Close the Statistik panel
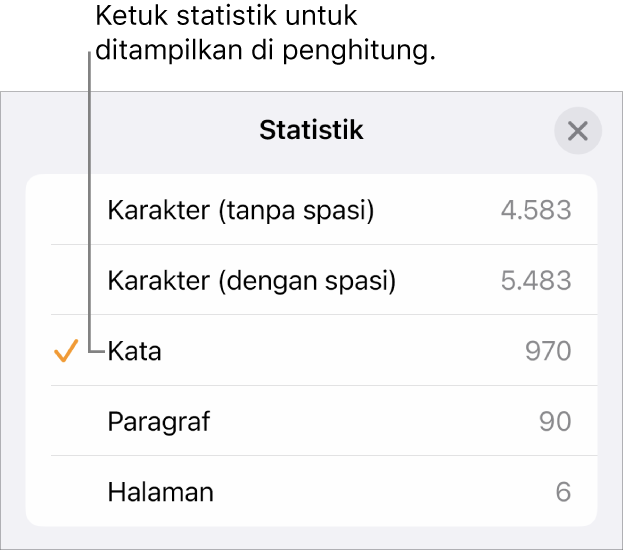Screen dimensions: 625x551 click(x=577, y=131)
